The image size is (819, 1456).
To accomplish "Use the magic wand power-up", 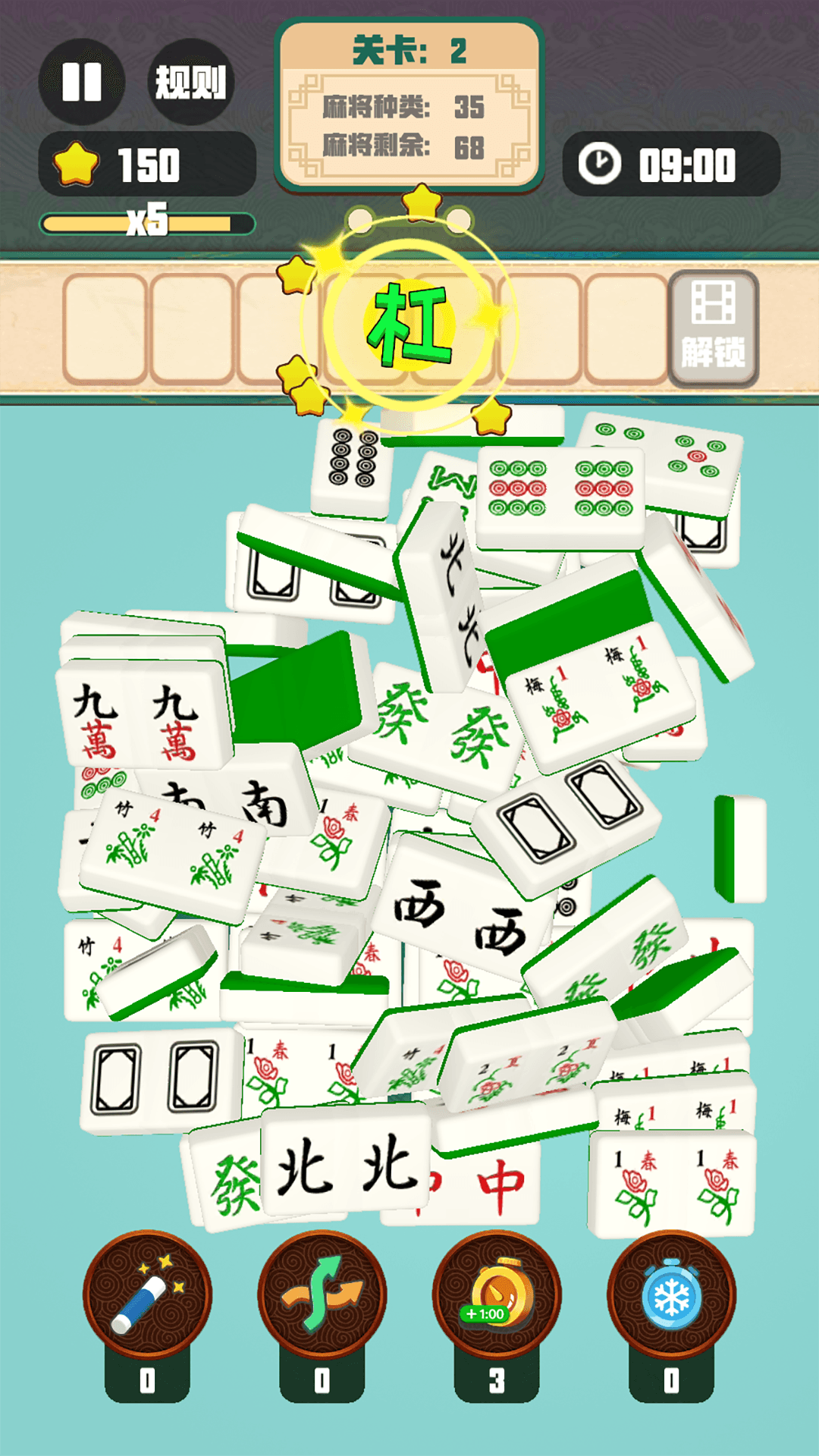I will 147,1294.
